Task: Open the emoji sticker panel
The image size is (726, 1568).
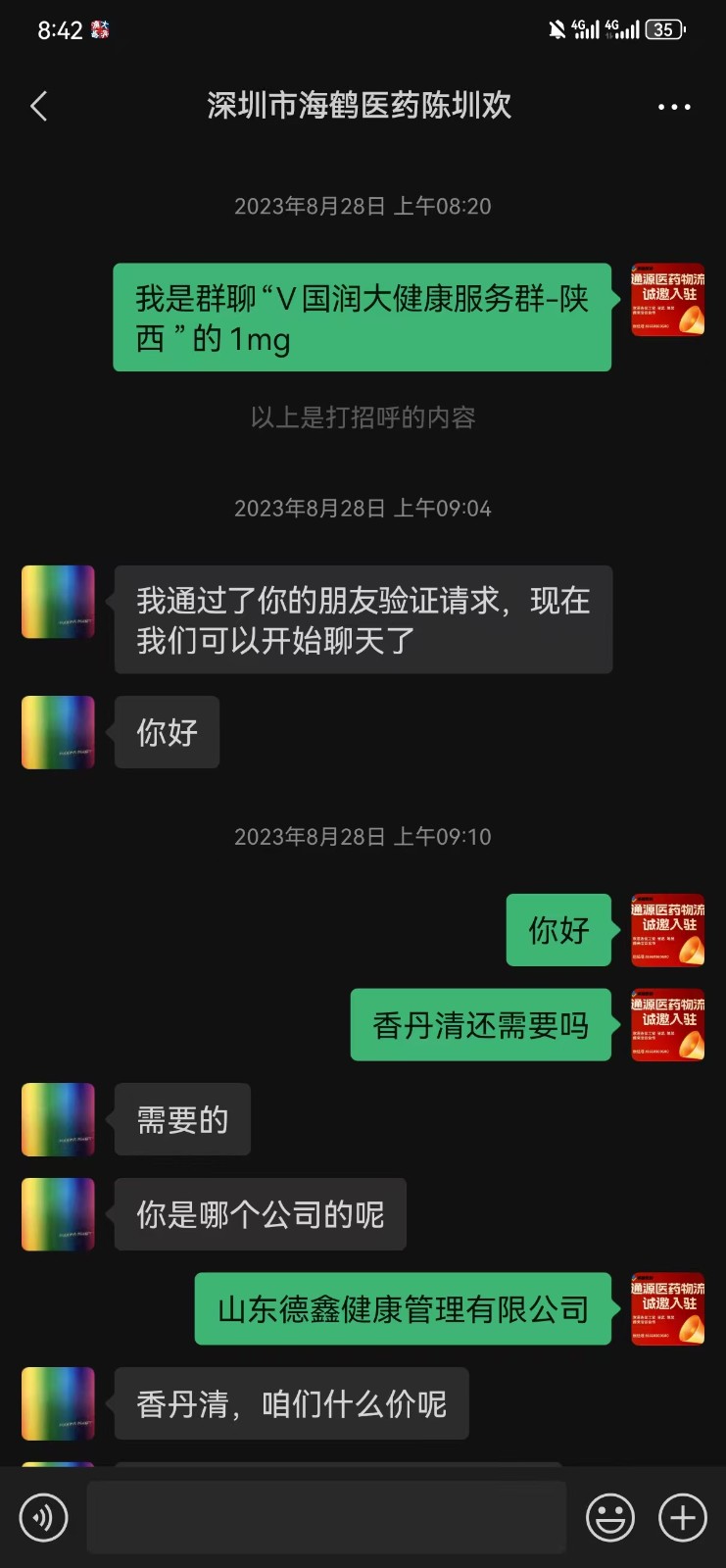Action: tap(609, 1517)
